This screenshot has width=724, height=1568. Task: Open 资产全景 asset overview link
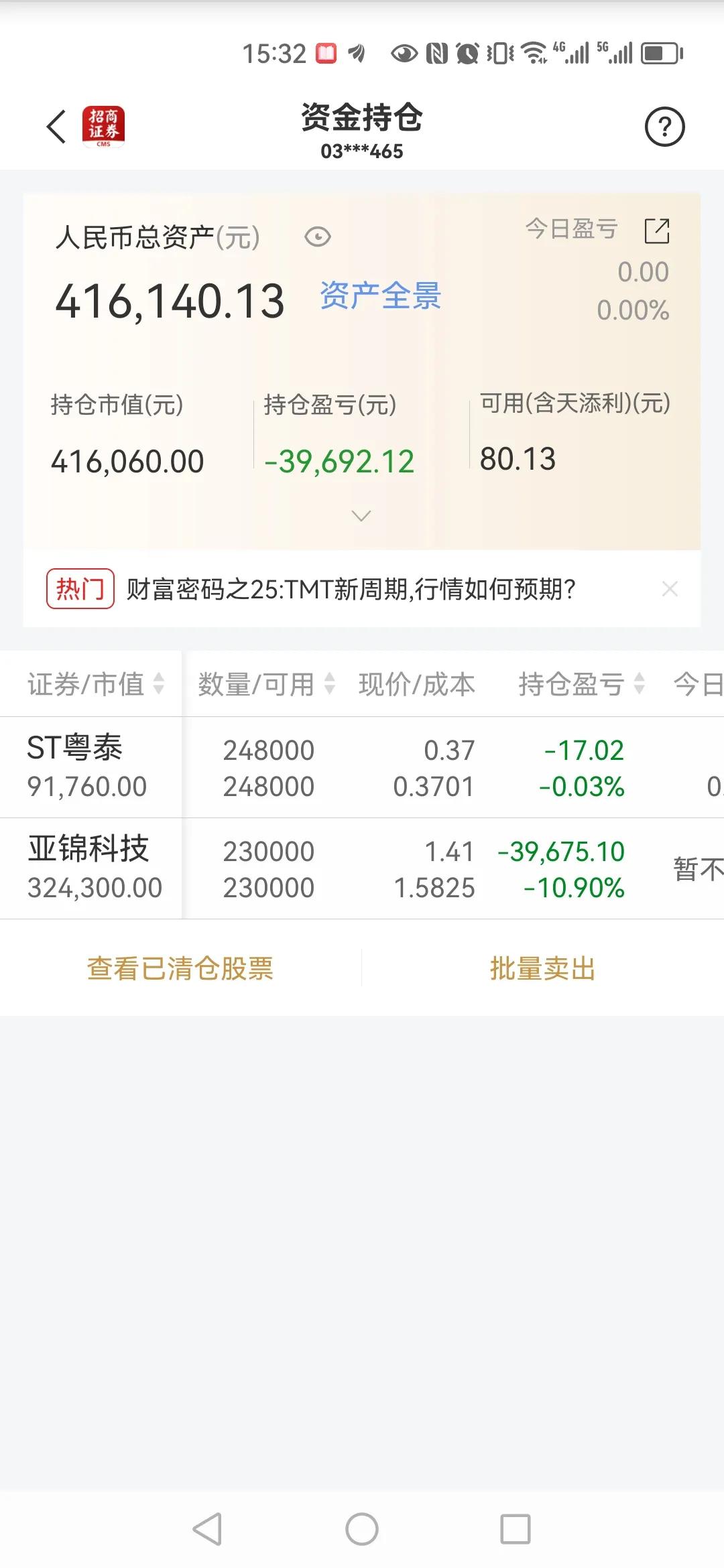coord(380,297)
